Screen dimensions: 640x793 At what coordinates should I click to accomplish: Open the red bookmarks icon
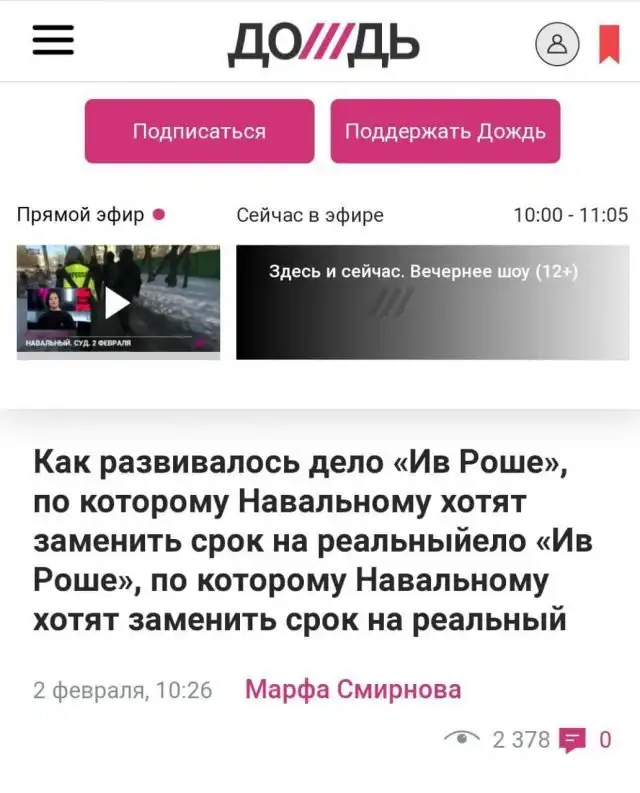pos(609,43)
